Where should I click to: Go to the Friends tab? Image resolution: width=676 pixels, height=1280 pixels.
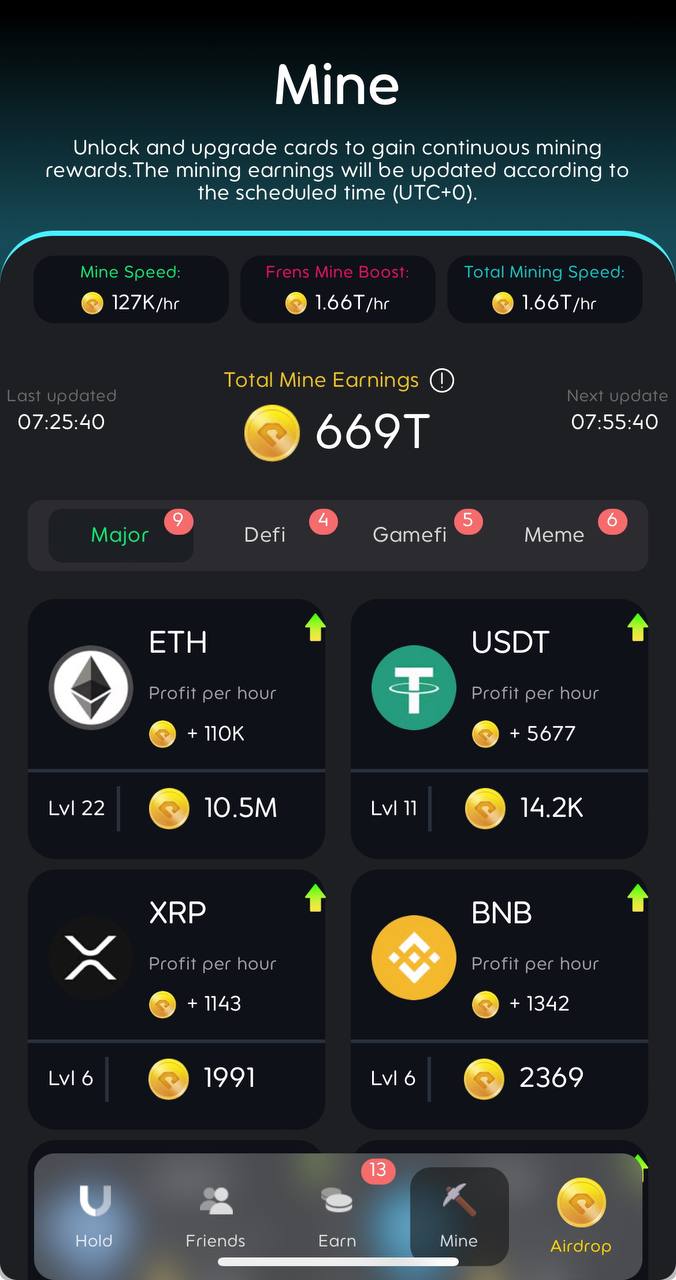[215, 1216]
